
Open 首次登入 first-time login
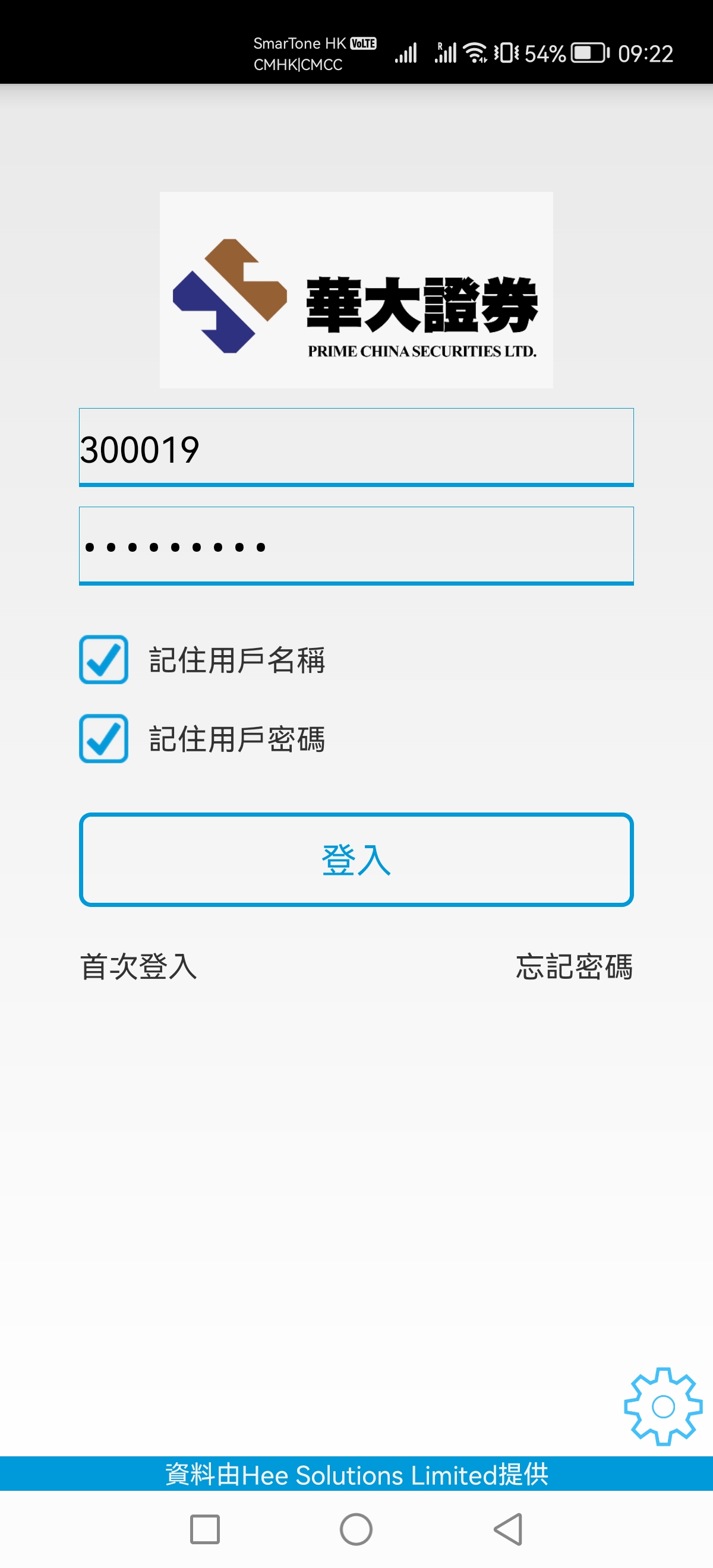click(139, 966)
